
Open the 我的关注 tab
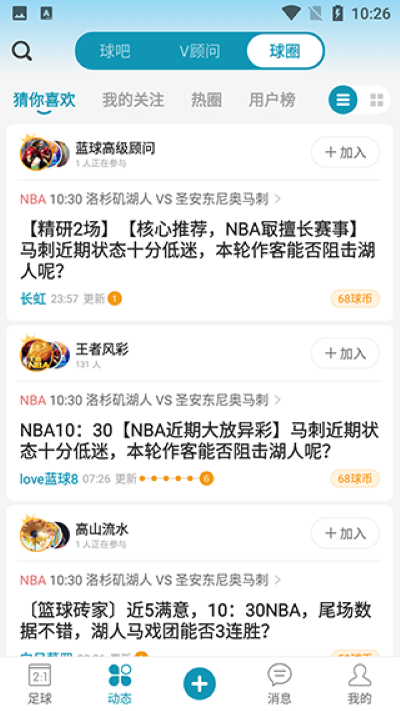tap(133, 100)
